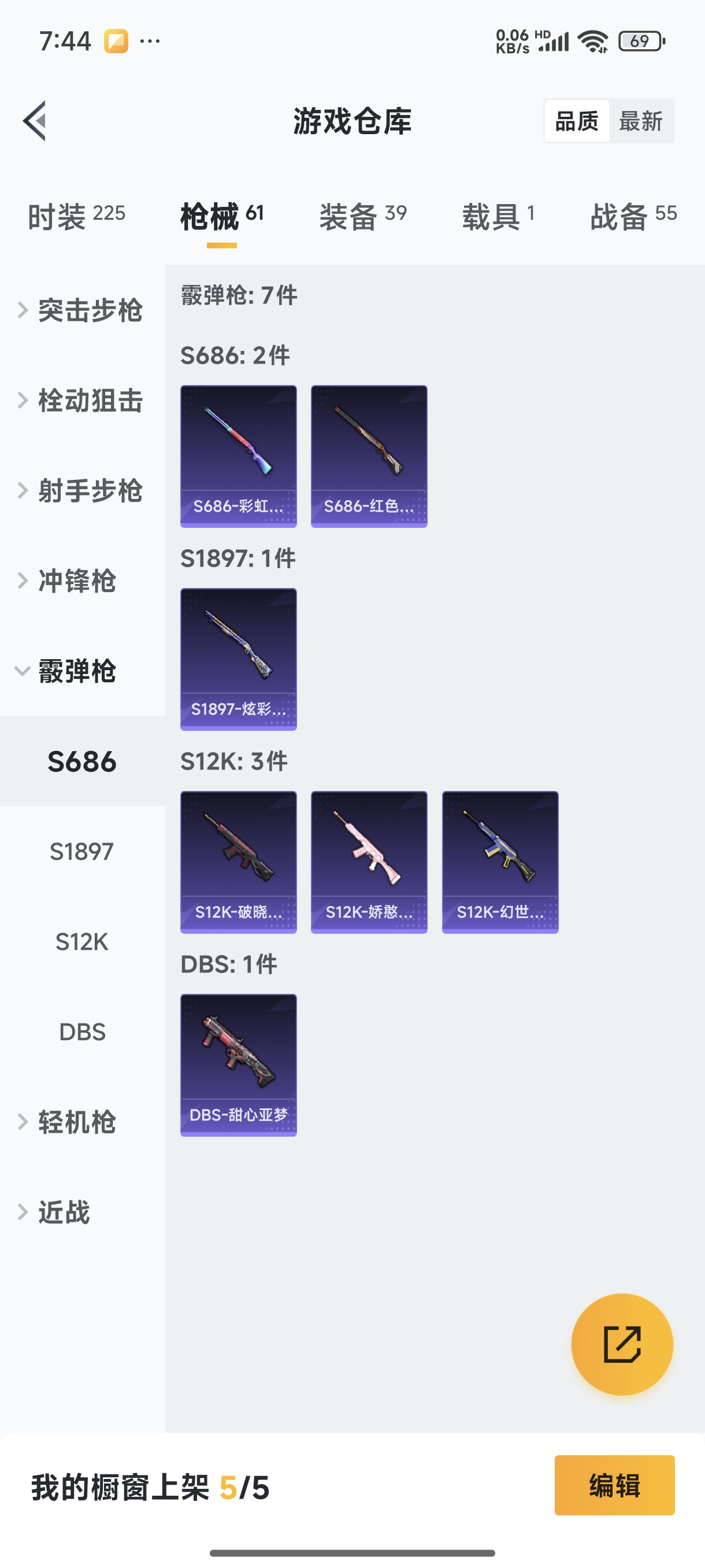Viewport: 705px width, 1568px height.
Task: View the S12K-娇憨 skin card
Action: [369, 862]
